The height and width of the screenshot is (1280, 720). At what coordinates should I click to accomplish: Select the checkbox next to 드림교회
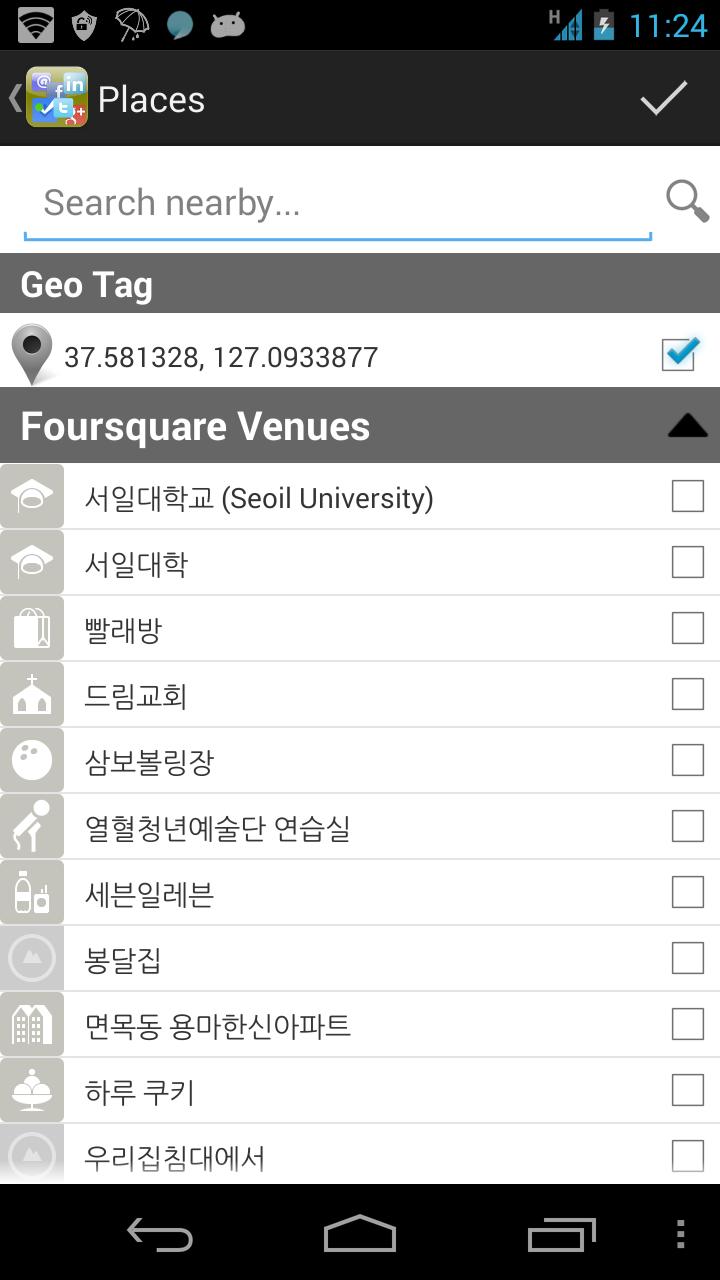687,694
